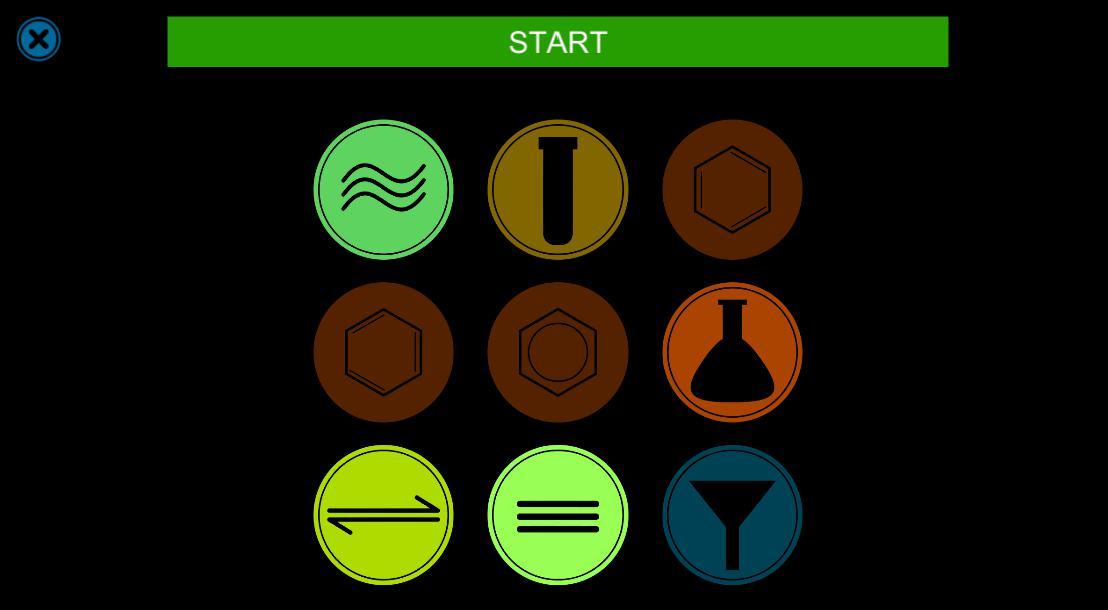Close the game with the X icon
Viewport: 1108px width, 610px height.
(x=40, y=40)
